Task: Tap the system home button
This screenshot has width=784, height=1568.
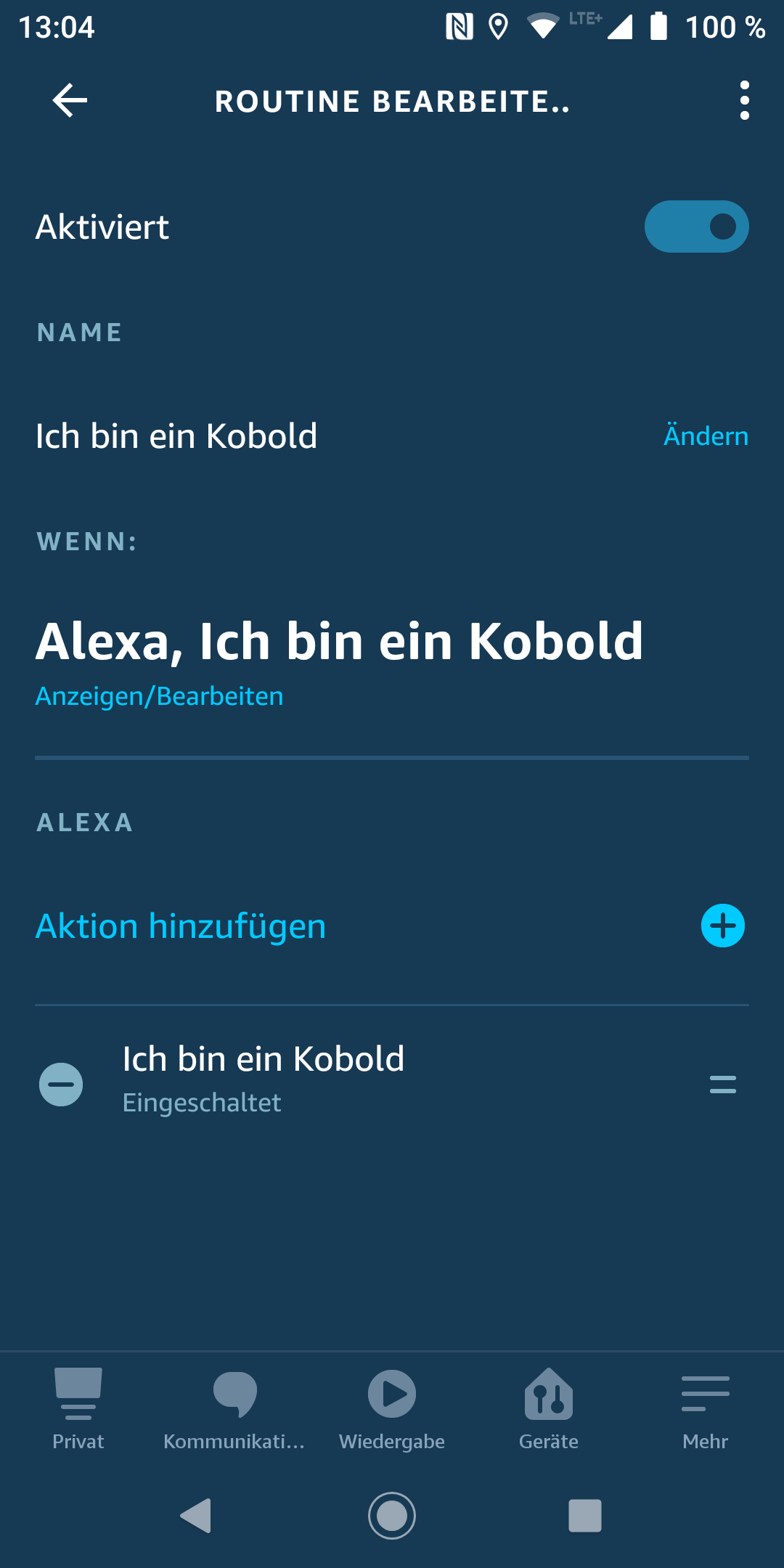Action: pos(392,1516)
